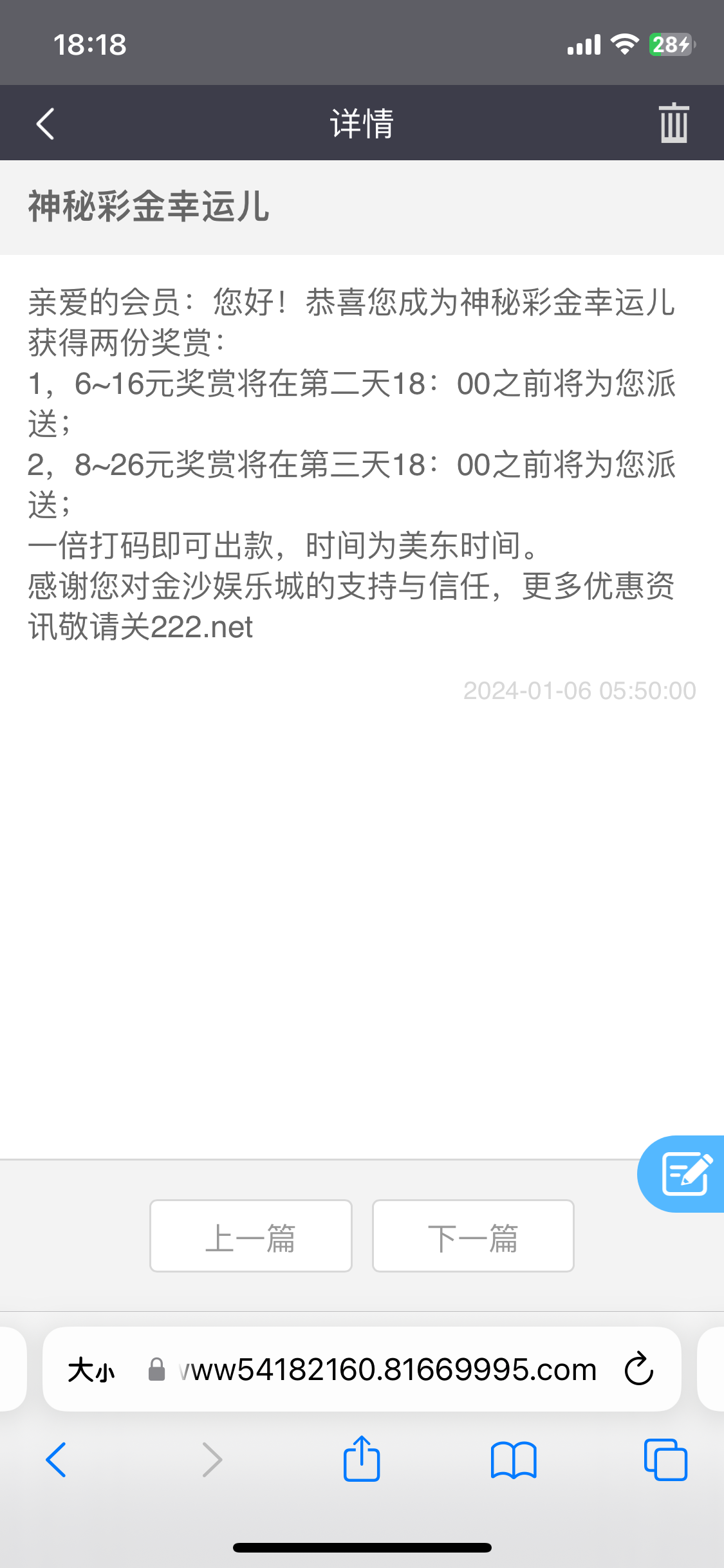Show all open Safari tabs
Viewport: 724px width, 1568px height.
tap(665, 1460)
